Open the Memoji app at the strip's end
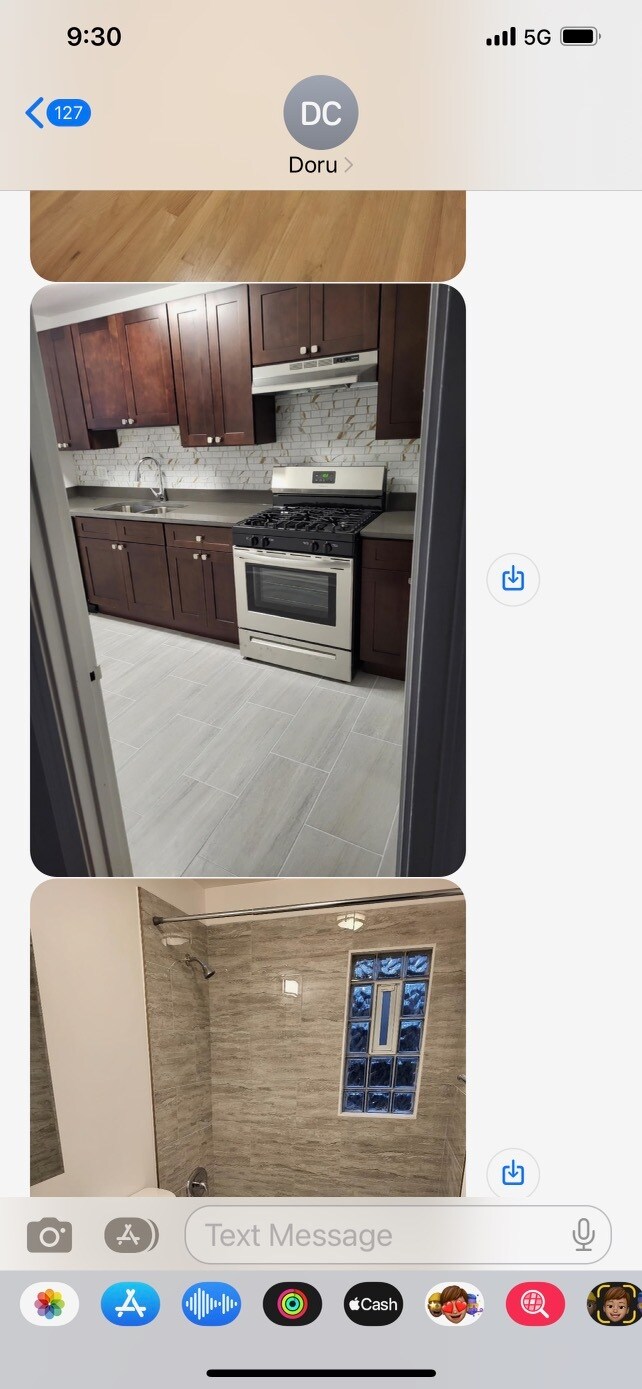 point(614,1304)
